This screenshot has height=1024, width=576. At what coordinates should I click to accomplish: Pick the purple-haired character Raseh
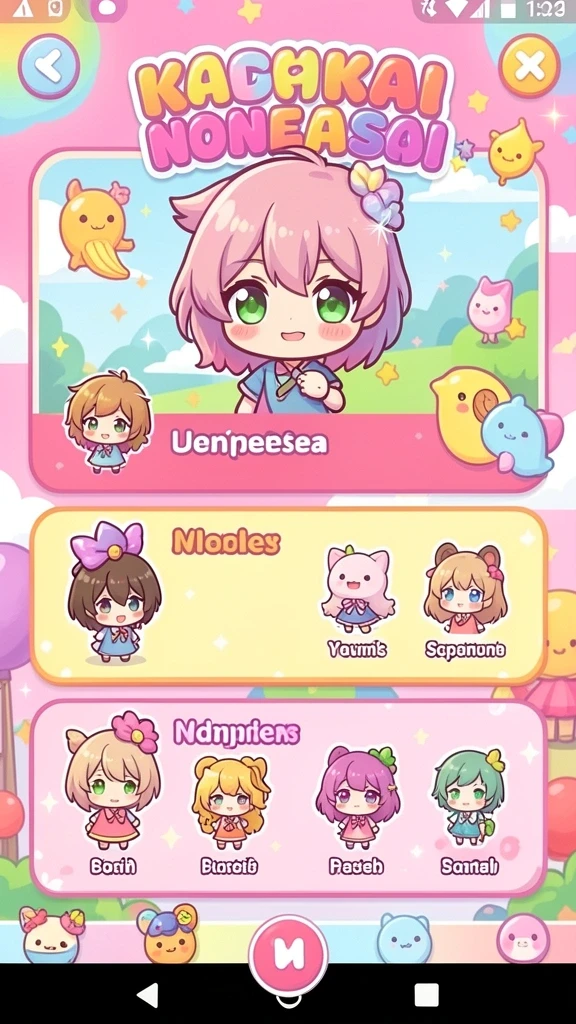tap(357, 811)
